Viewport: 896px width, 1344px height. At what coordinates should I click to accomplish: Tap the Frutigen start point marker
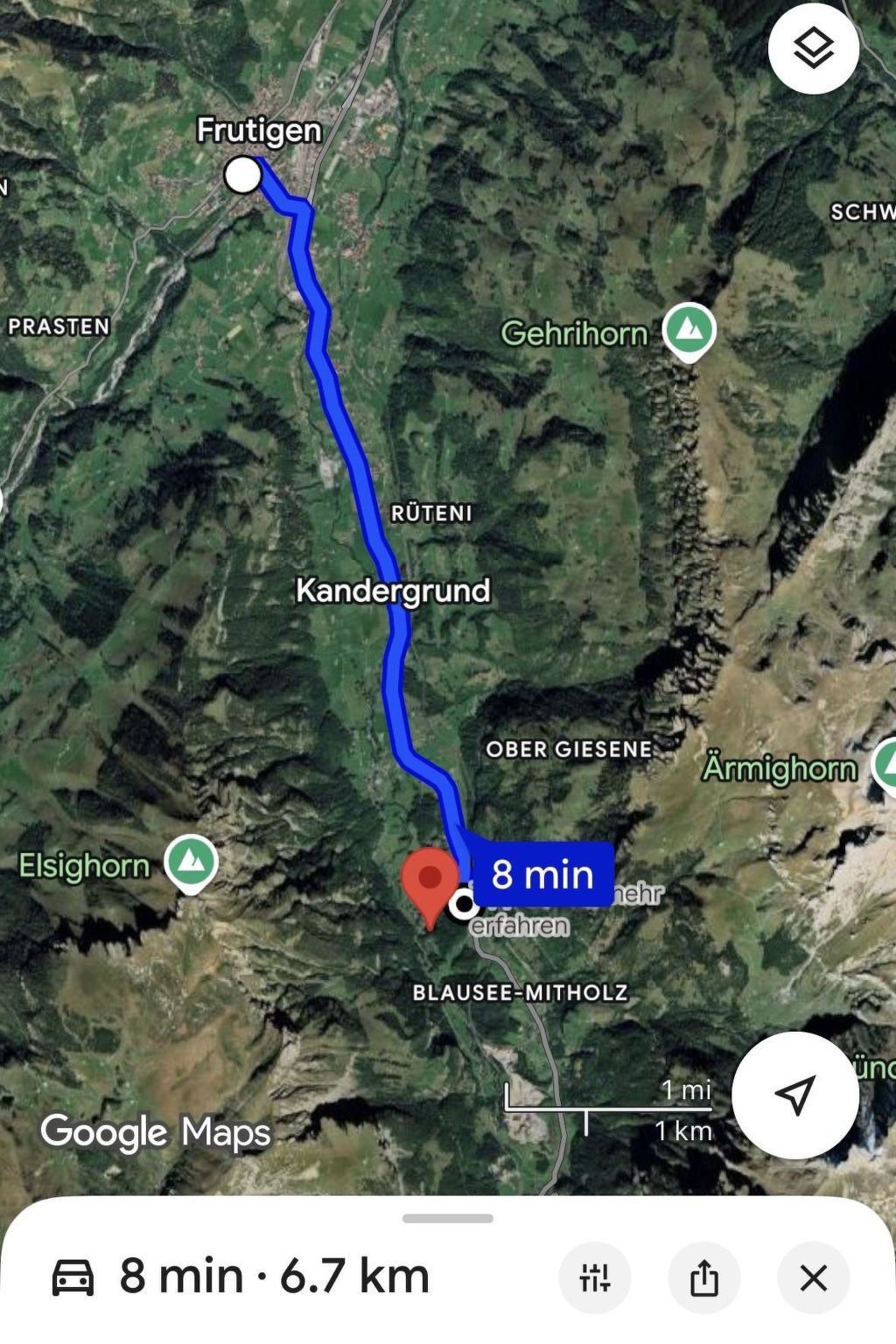click(242, 175)
